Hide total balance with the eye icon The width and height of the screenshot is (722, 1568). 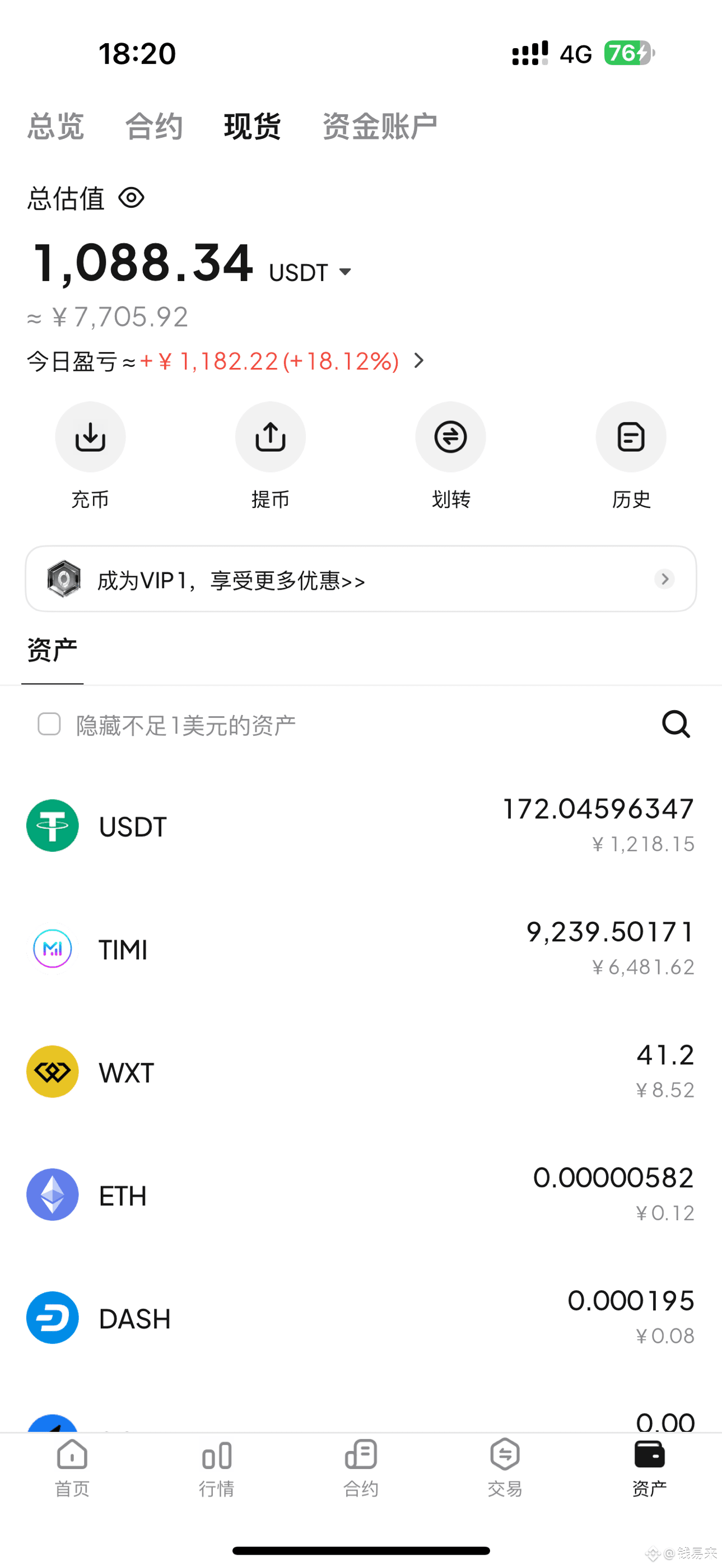click(x=131, y=198)
